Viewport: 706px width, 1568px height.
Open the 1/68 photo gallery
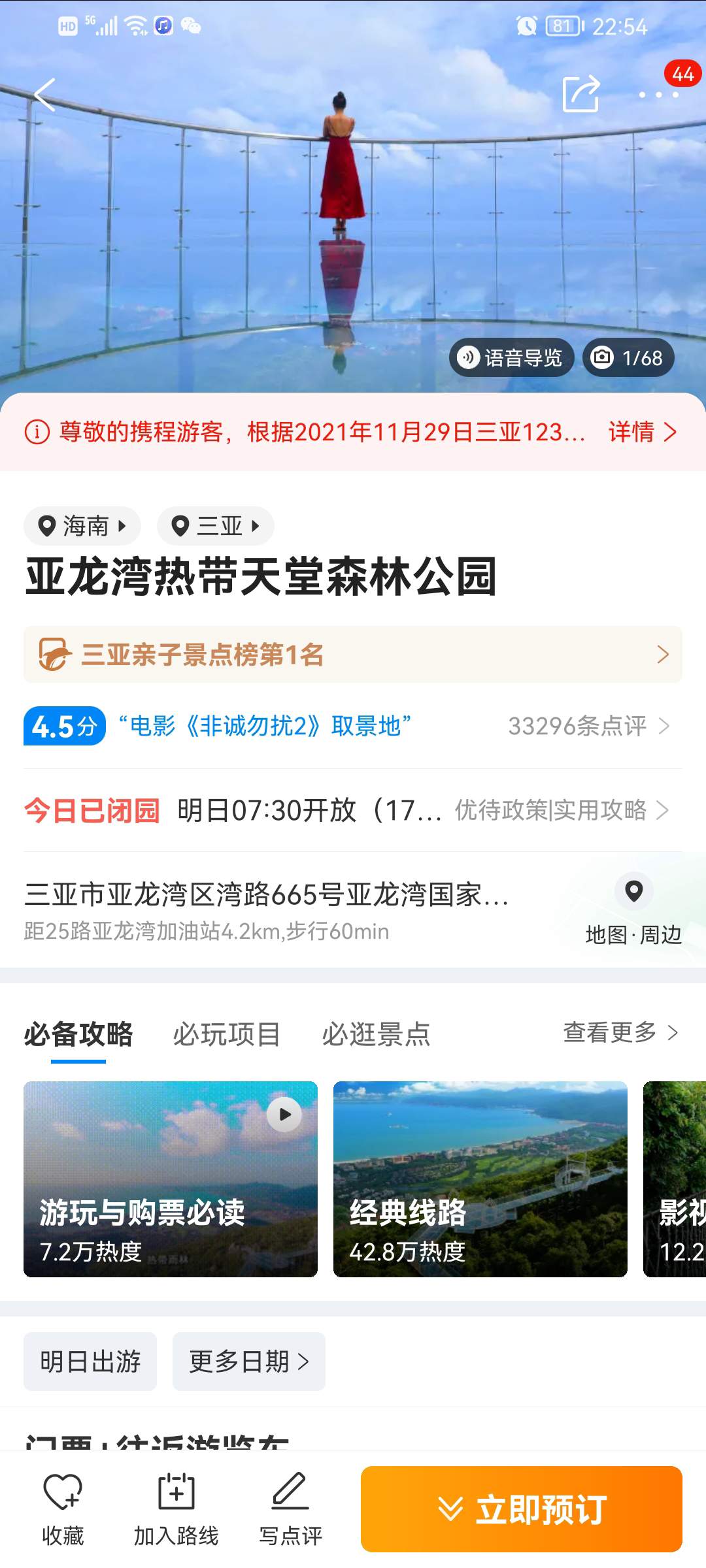[x=628, y=358]
